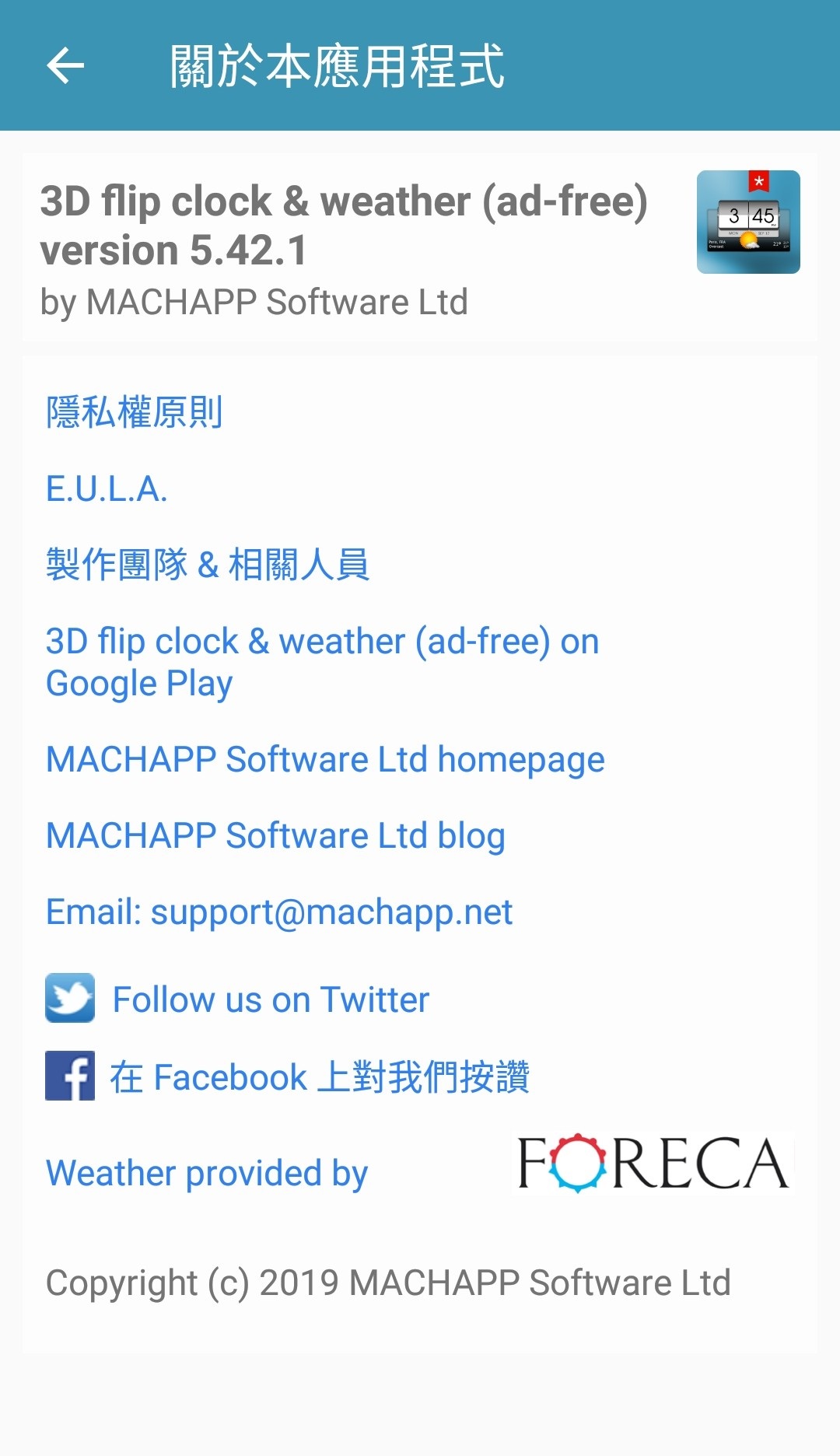Open 製作團隊 & 相關人員 credits
840x1456 pixels.
[207, 565]
